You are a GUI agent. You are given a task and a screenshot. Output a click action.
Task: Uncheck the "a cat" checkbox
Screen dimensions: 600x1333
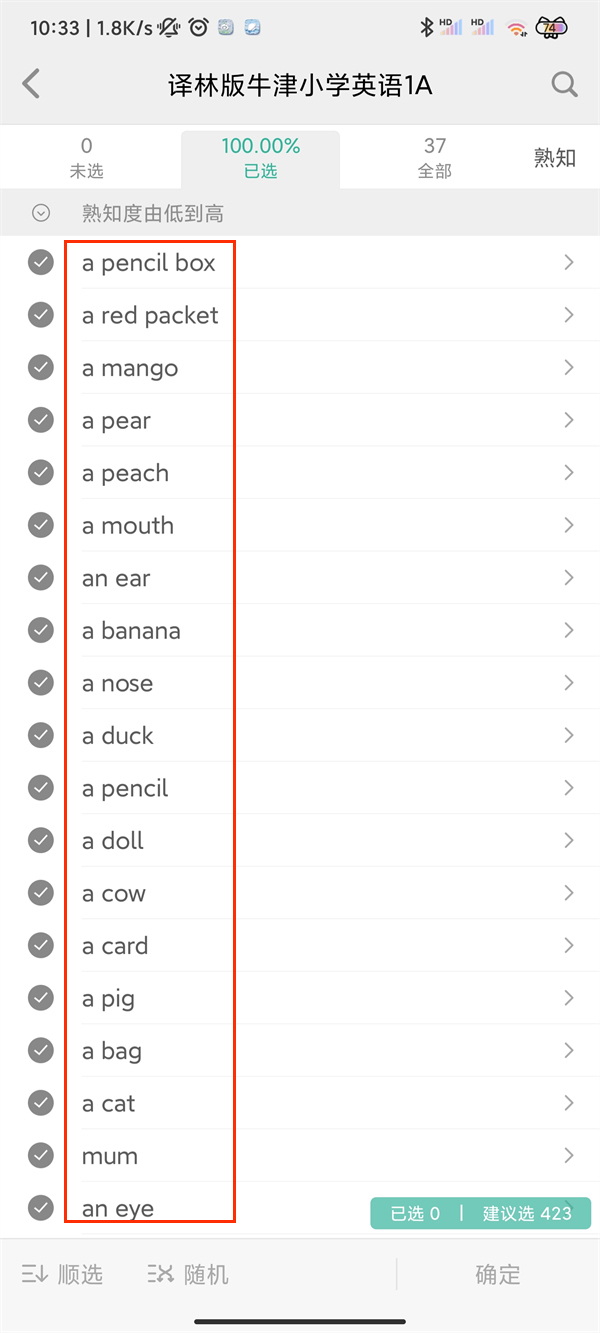41,1104
